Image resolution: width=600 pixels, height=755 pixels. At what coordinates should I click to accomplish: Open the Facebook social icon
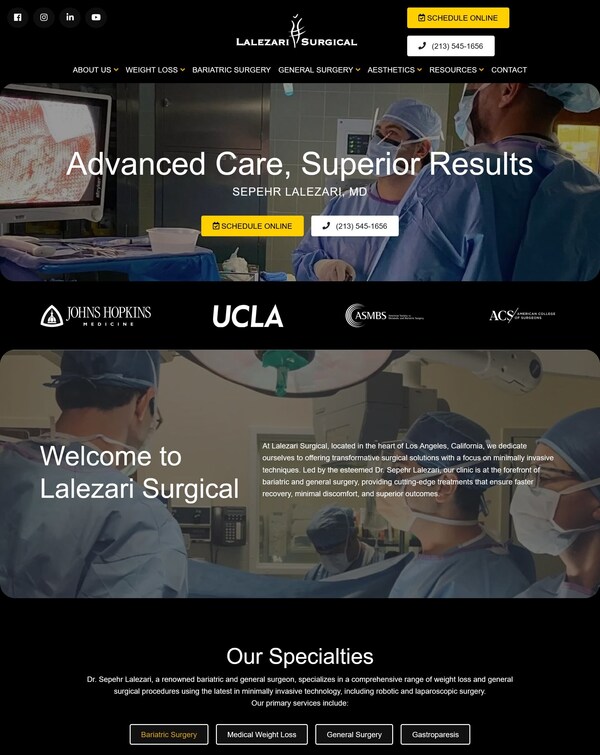pos(17,17)
